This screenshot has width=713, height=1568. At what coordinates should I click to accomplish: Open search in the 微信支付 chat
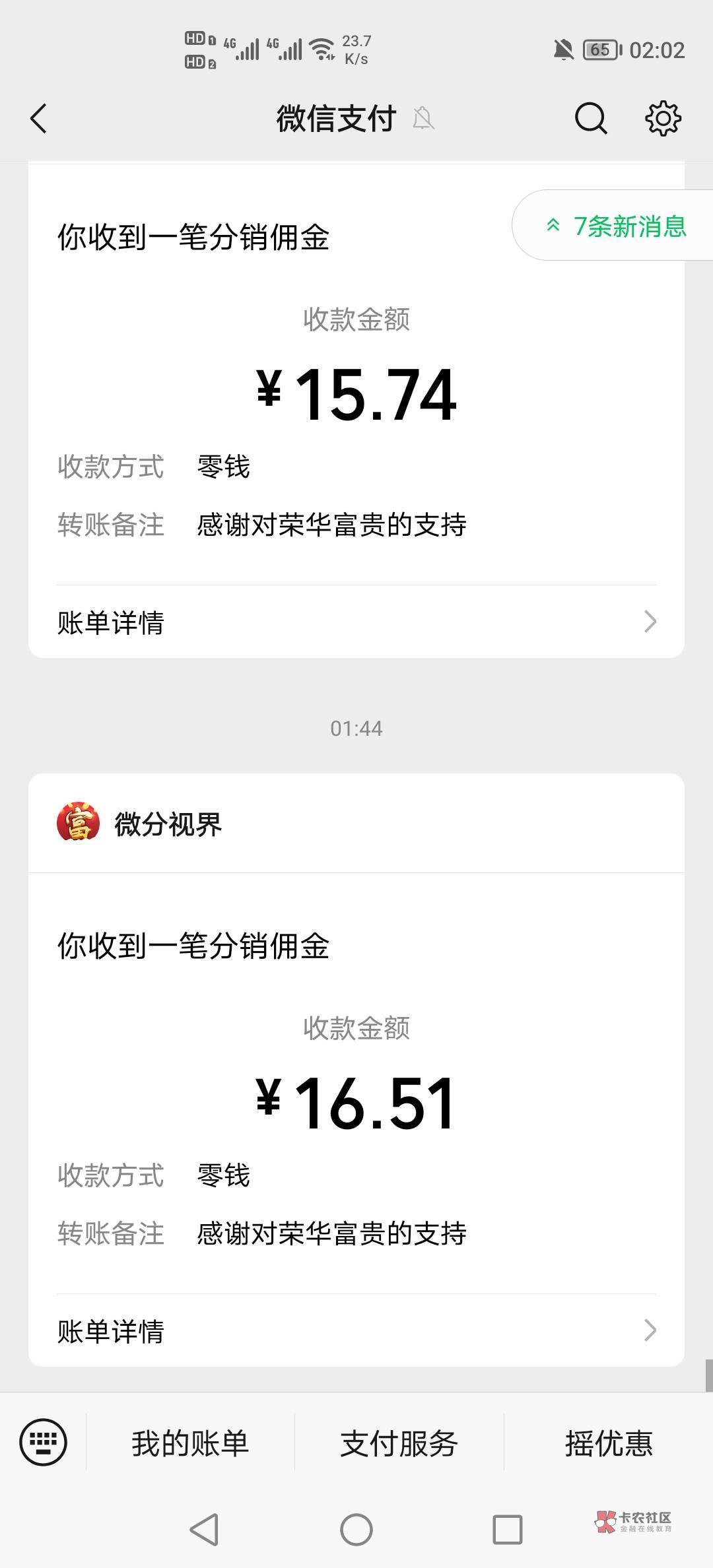(x=590, y=119)
